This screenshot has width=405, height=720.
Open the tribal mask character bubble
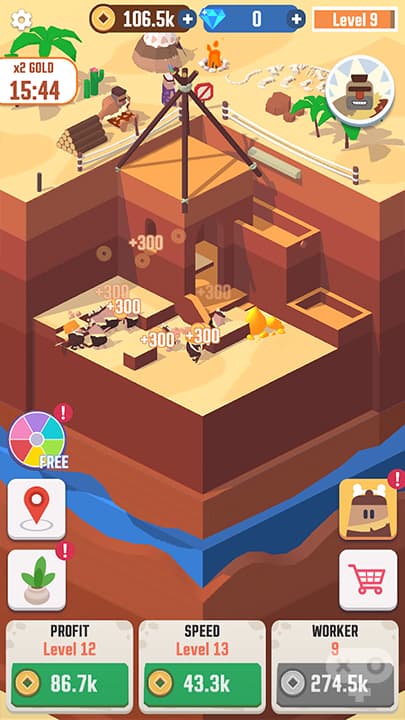tap(360, 91)
